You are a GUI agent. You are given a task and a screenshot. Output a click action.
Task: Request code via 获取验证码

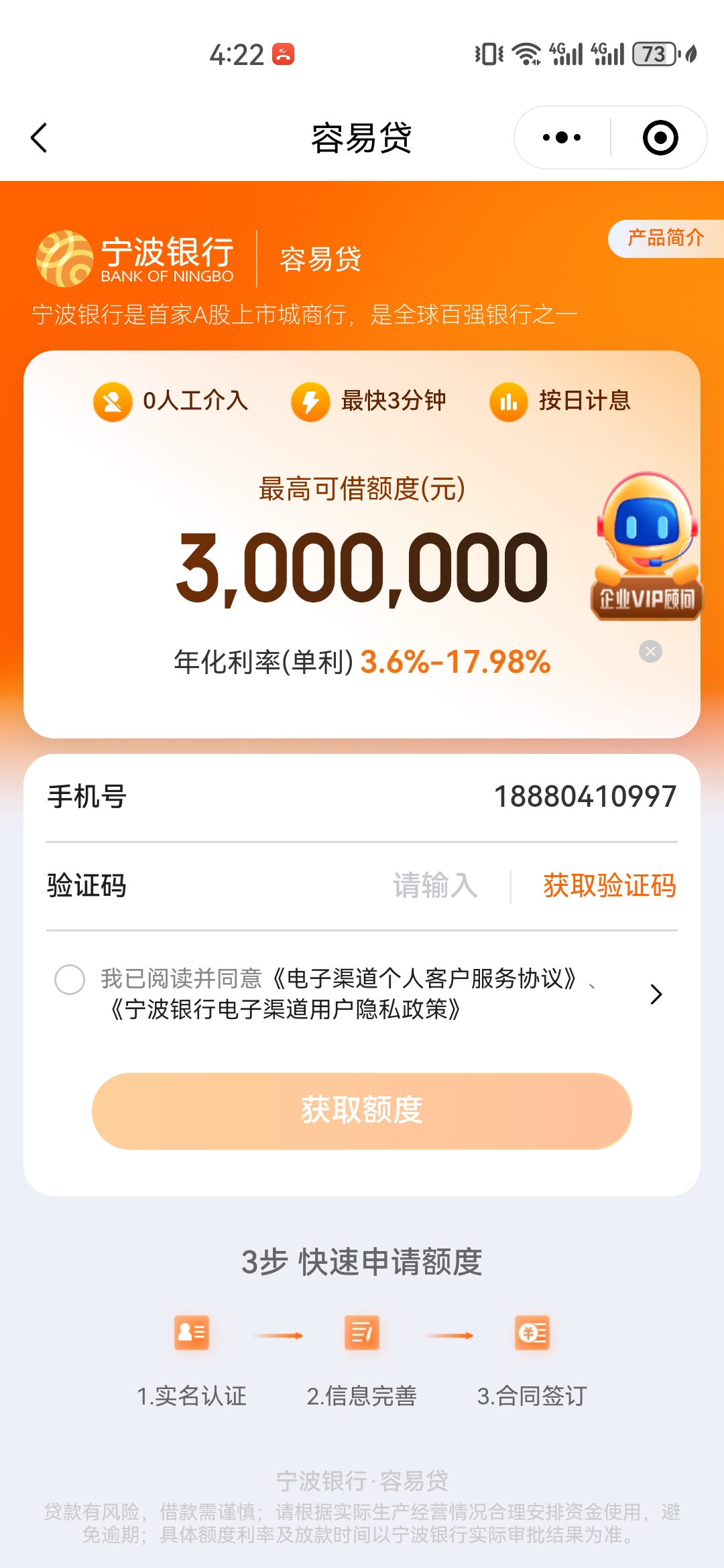[x=609, y=886]
